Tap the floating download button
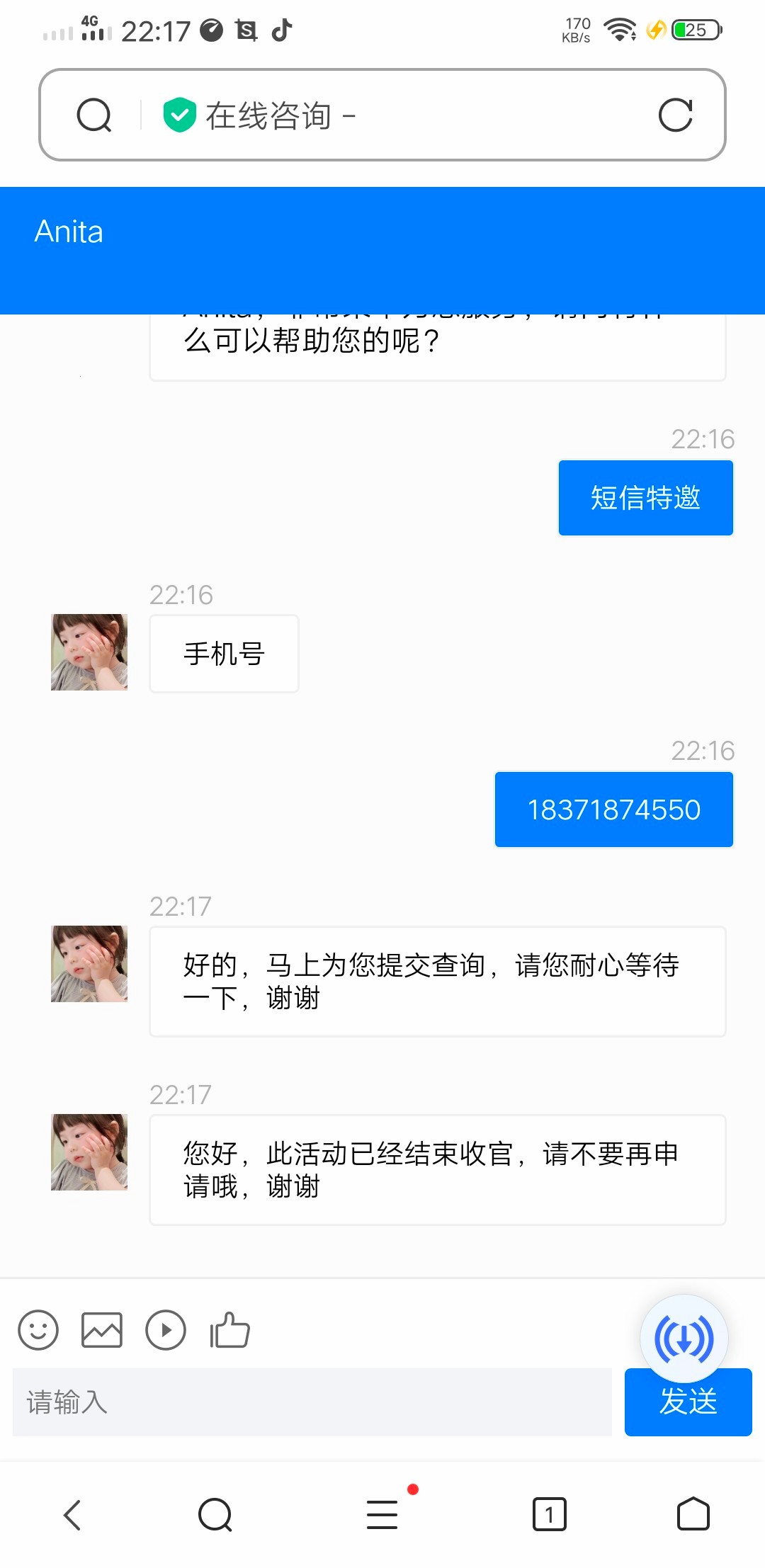Viewport: 765px width, 1568px height. (x=684, y=1339)
